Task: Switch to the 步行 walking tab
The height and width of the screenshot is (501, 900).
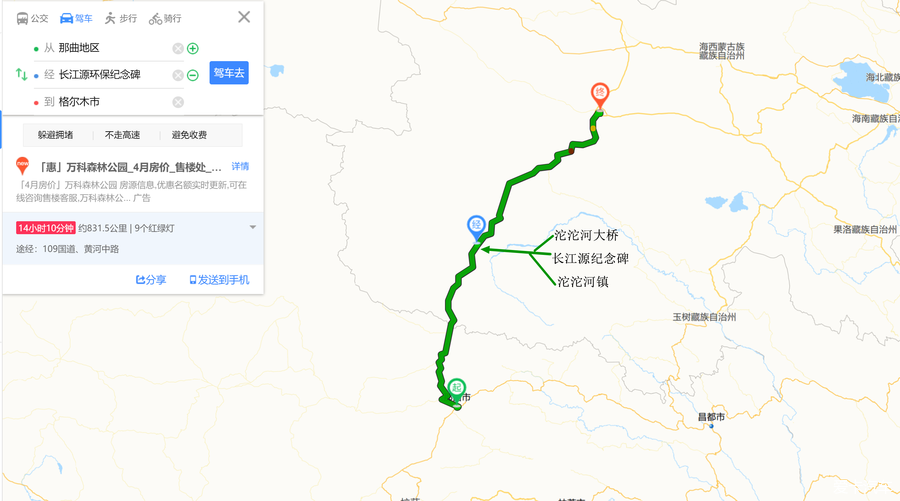Action: click(121, 18)
